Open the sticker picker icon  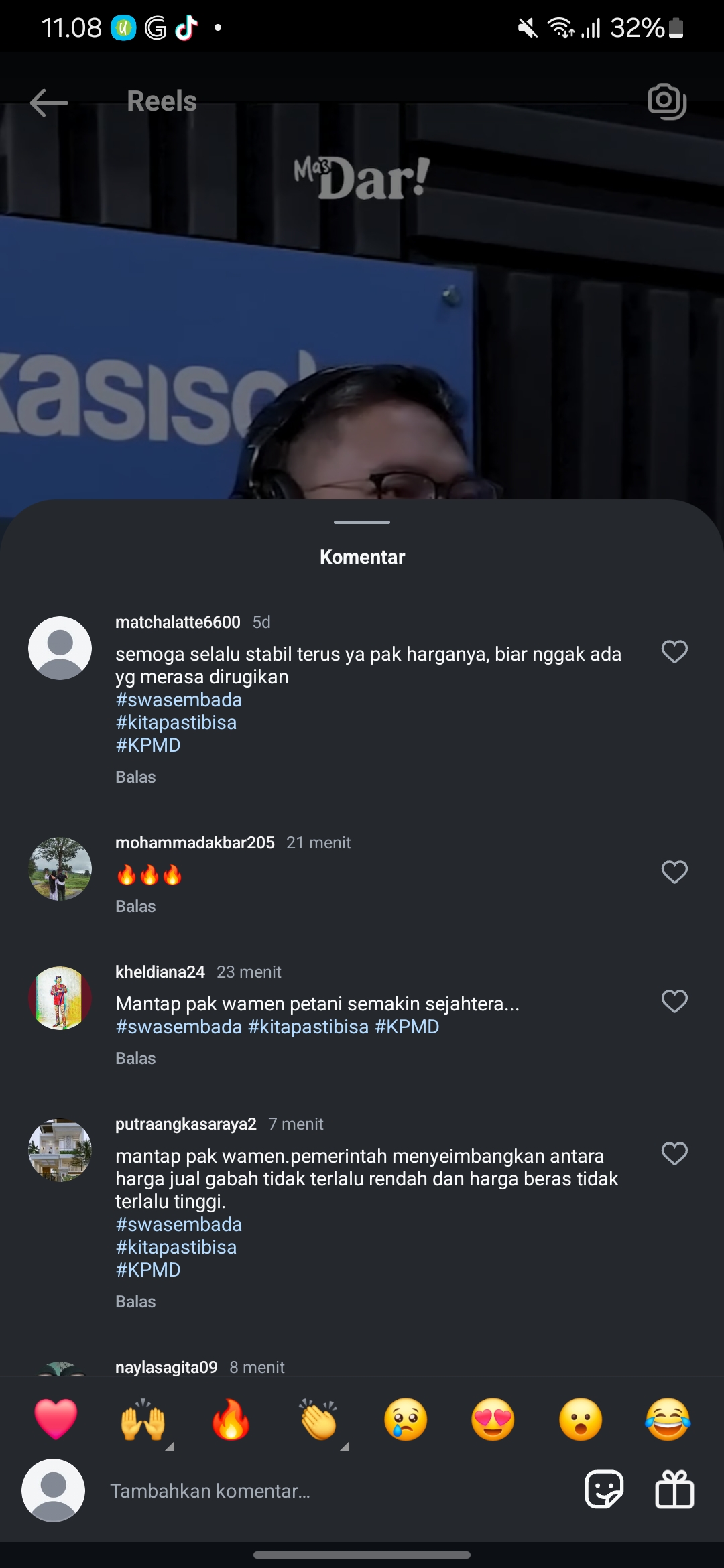pyautogui.click(x=604, y=1490)
